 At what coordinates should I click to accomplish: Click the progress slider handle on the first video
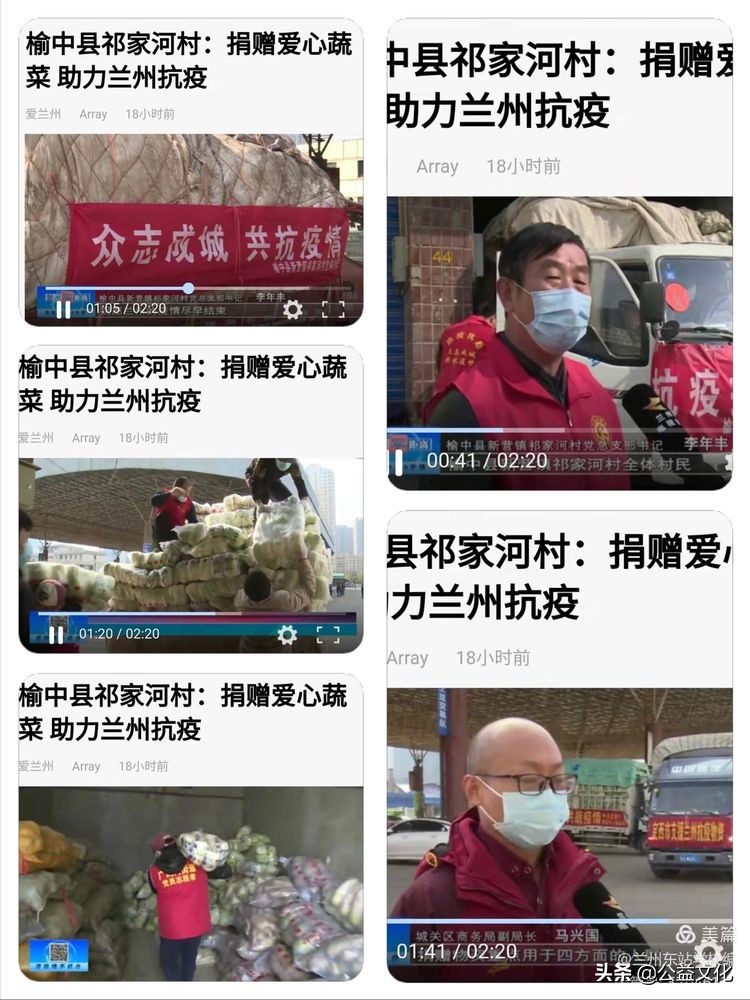click(188, 288)
